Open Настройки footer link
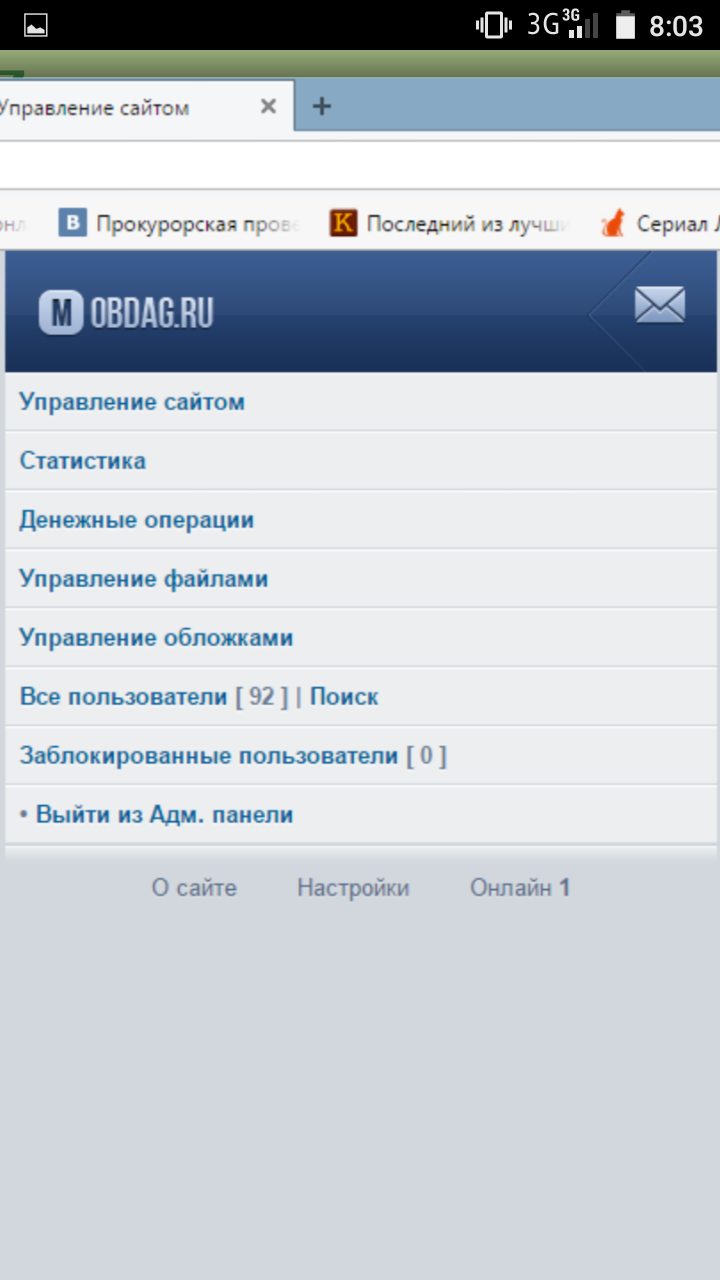 click(x=353, y=888)
